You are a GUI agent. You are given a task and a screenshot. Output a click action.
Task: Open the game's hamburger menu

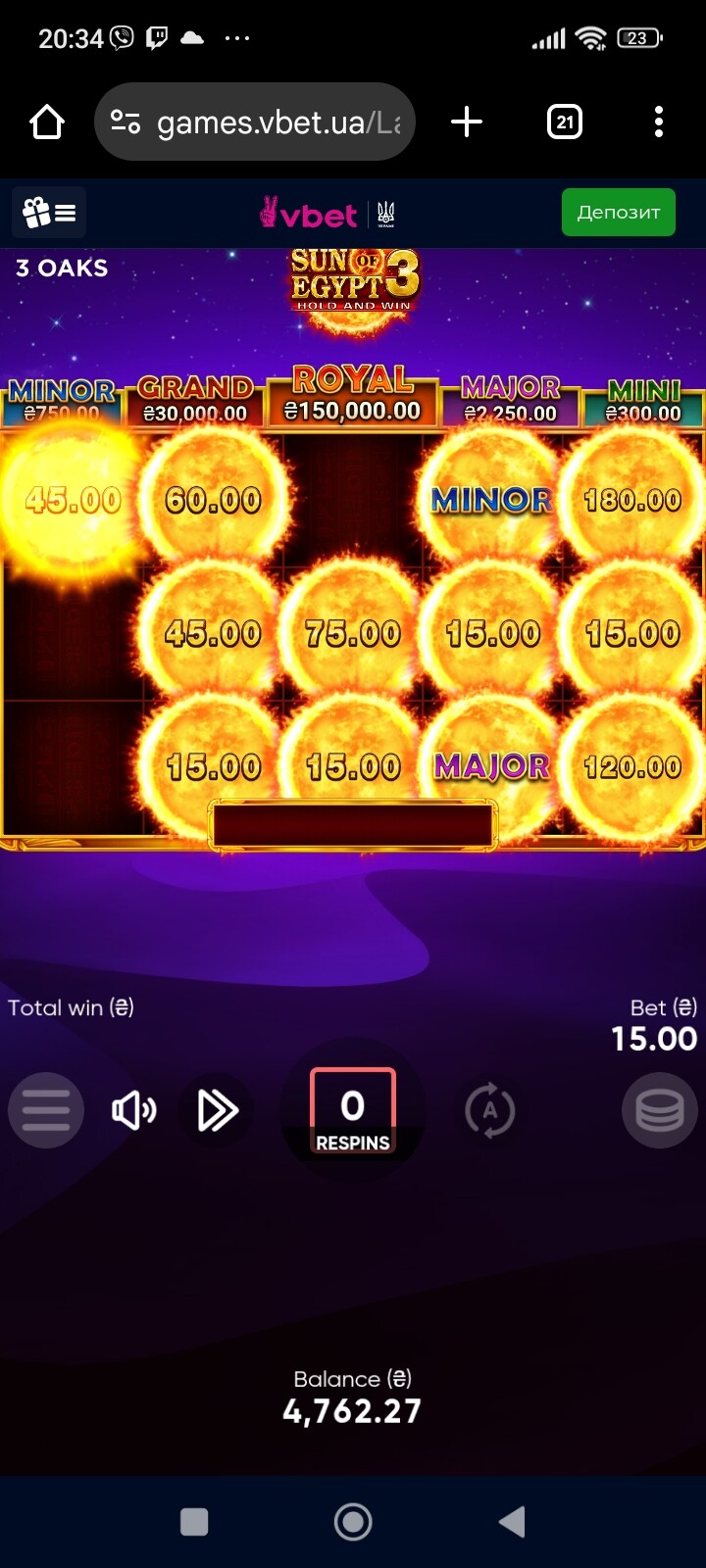[x=46, y=1110]
